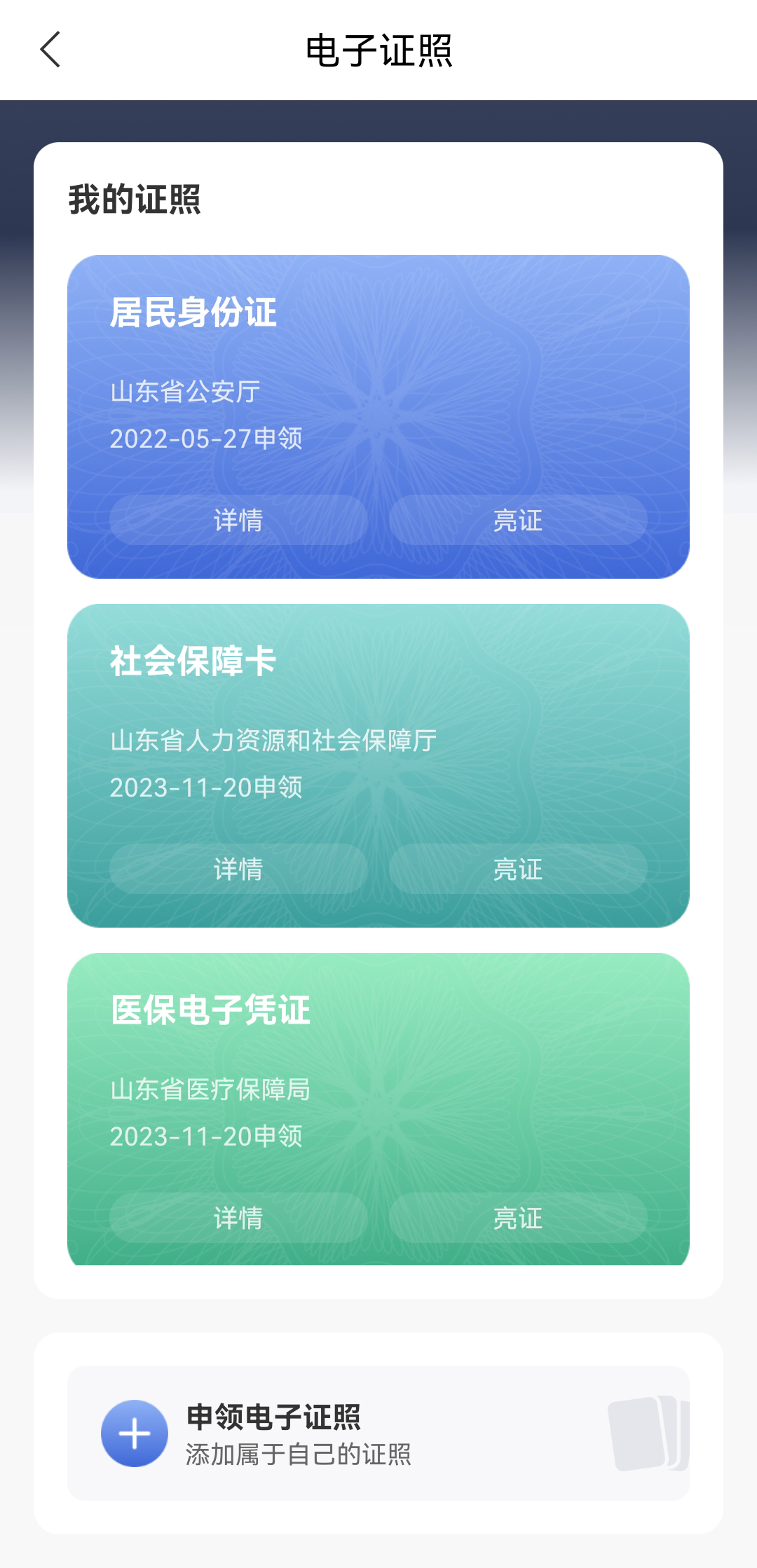
Task: Open 详情 for 居民身份证
Action: (238, 520)
